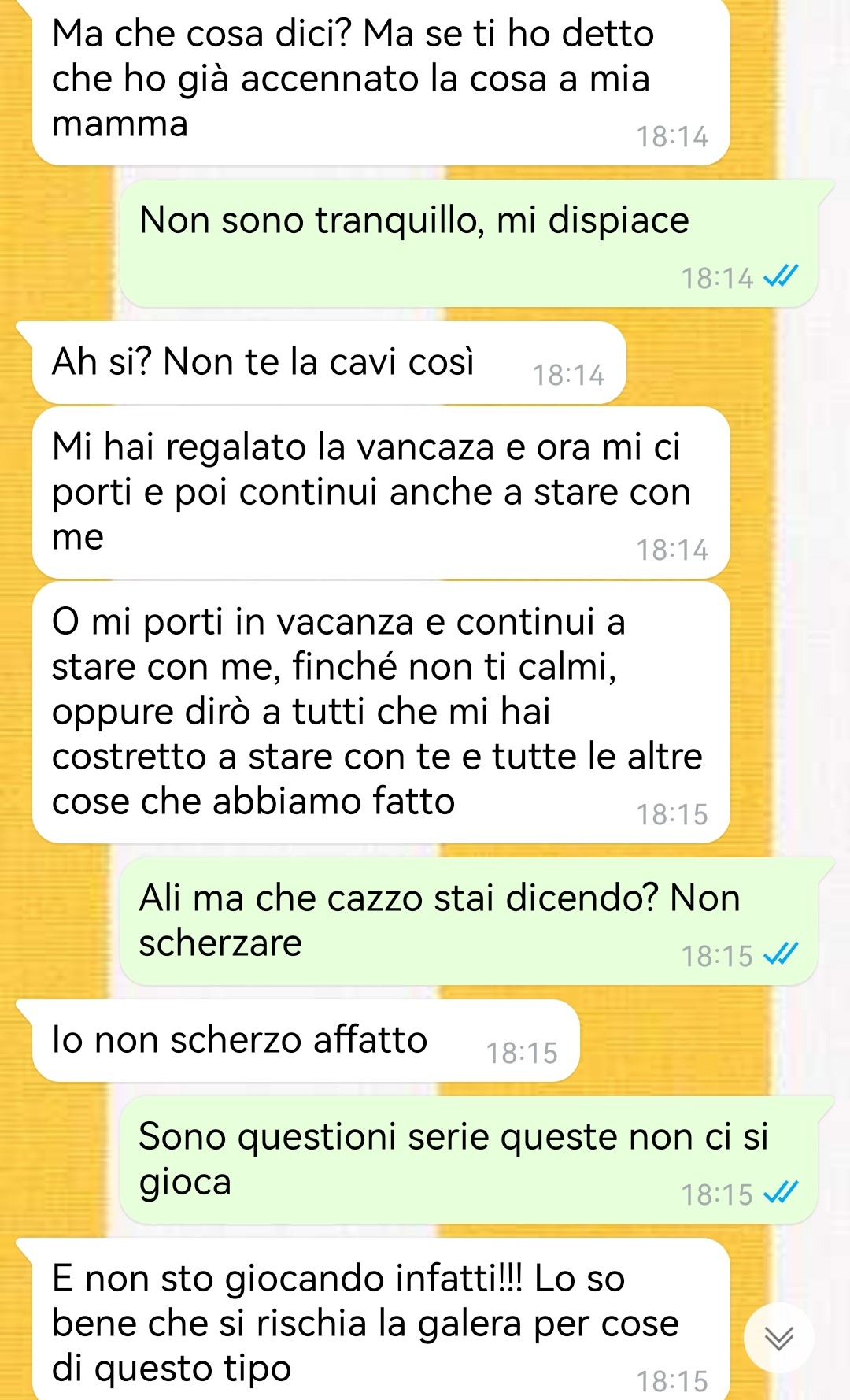
Task: Jump to latest messages with the down-arrow button
Action: click(x=779, y=1338)
